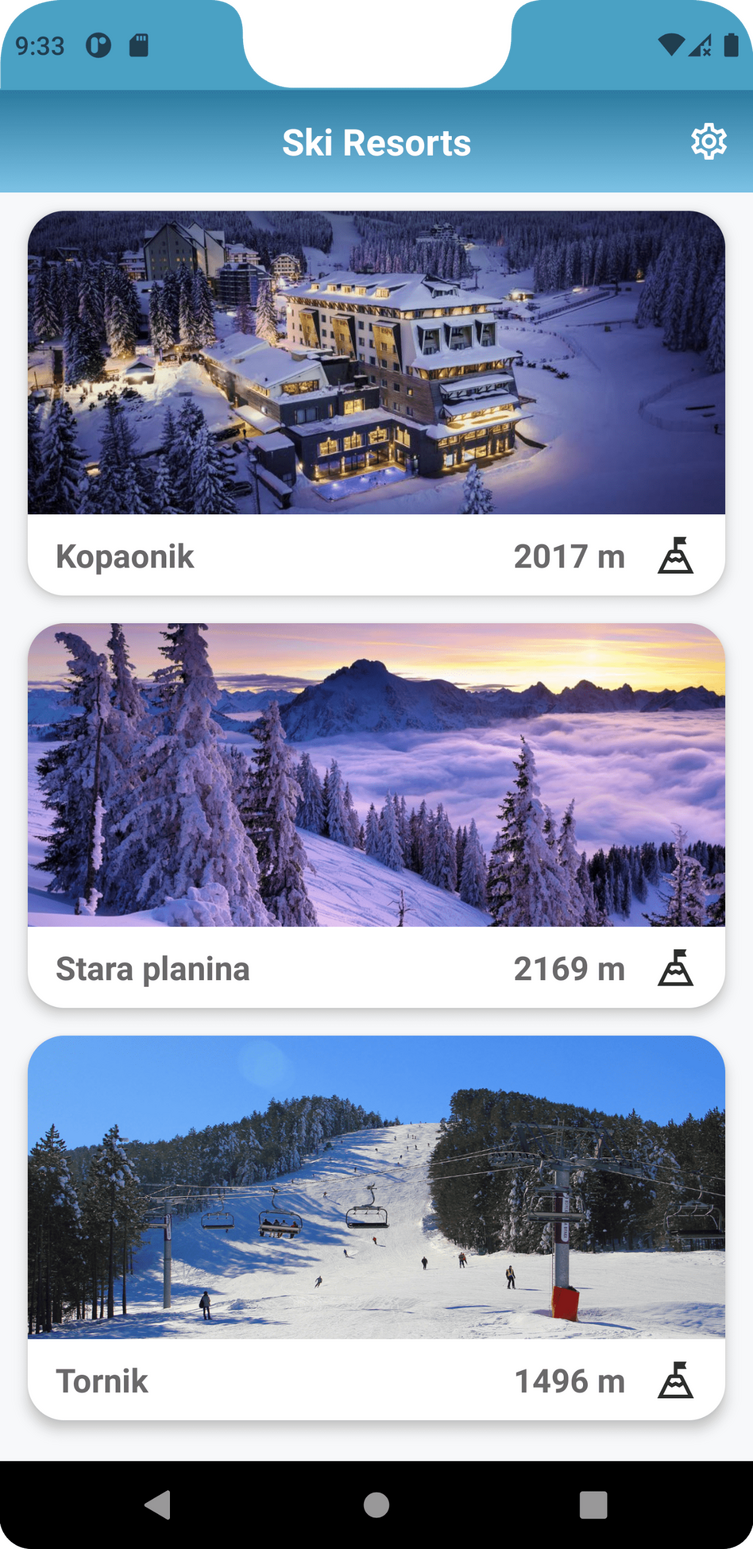The image size is (753, 1549).
Task: Open the settings gear icon
Action: (708, 142)
